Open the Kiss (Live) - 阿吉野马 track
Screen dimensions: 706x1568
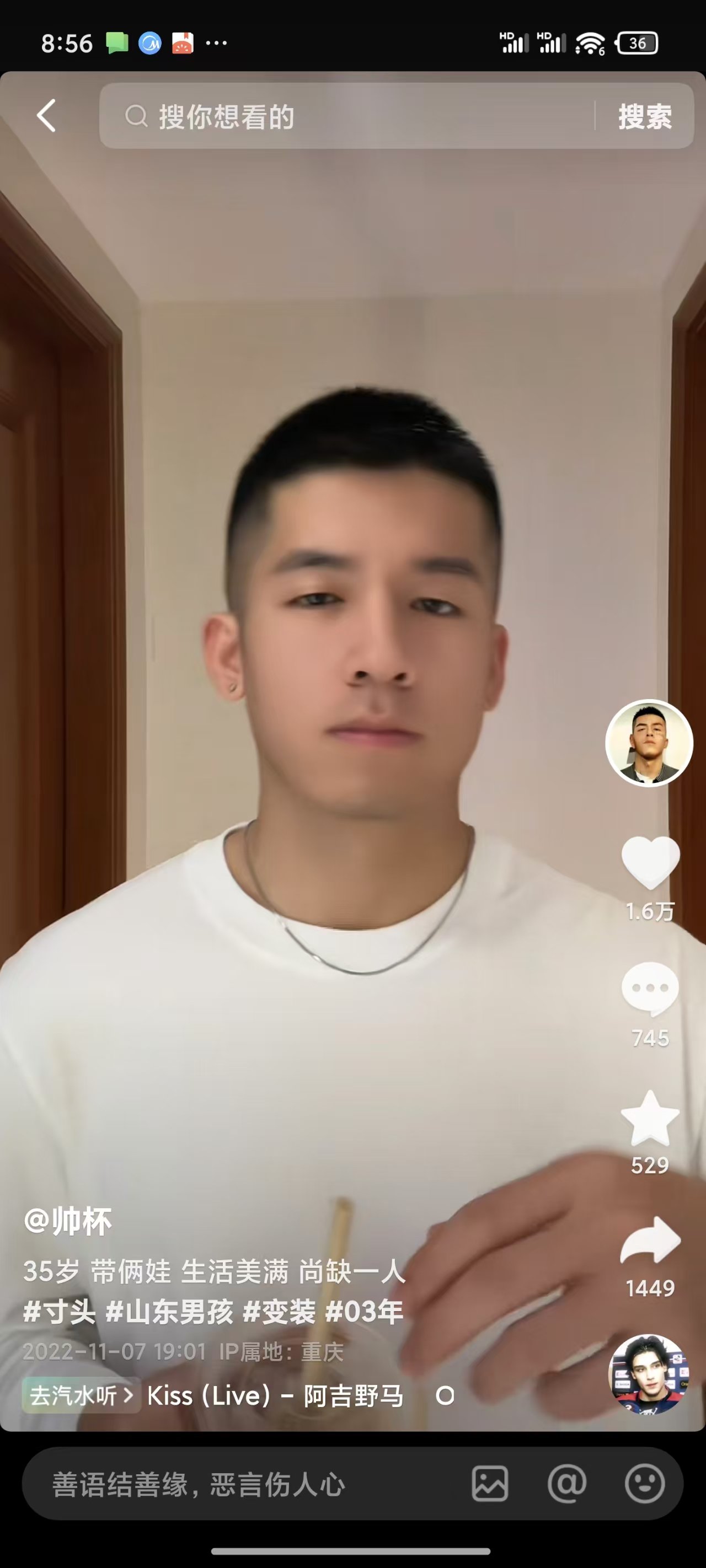point(275,1395)
